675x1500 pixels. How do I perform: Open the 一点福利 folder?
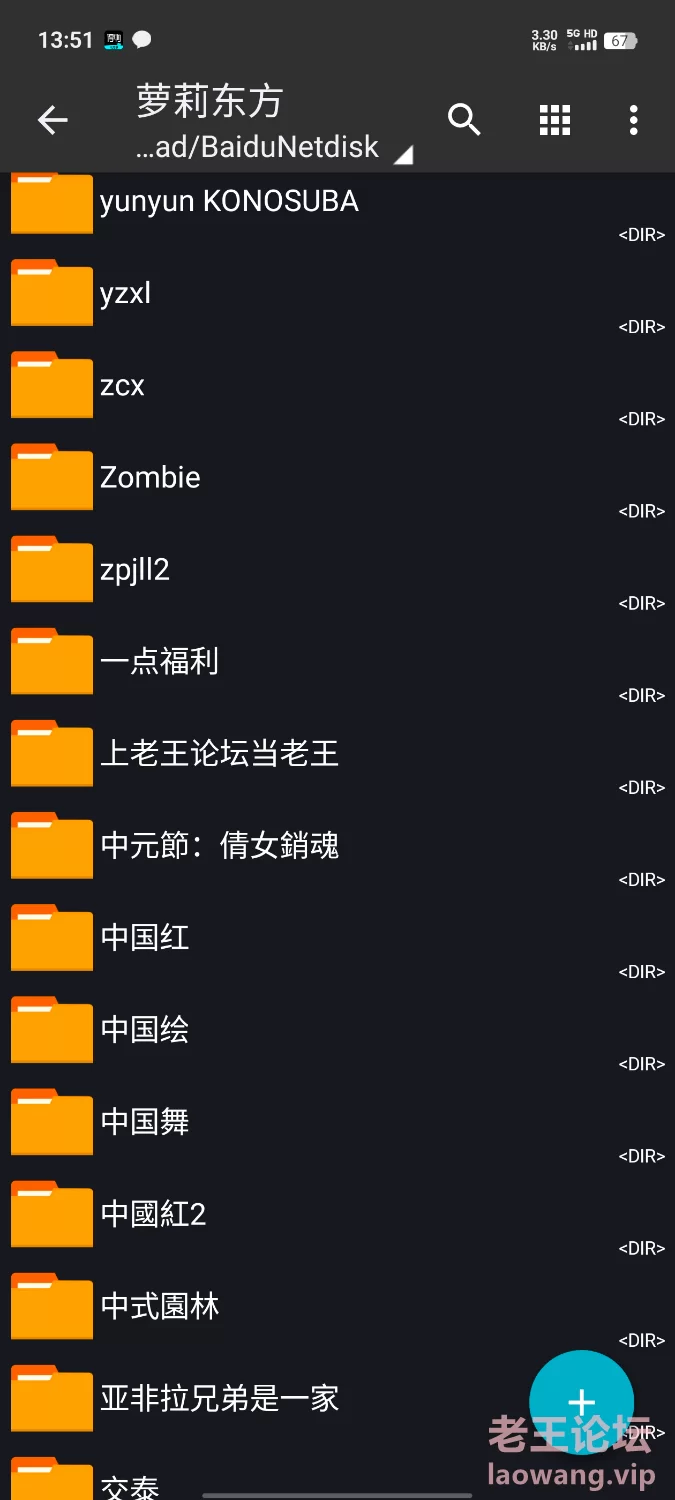tap(337, 663)
